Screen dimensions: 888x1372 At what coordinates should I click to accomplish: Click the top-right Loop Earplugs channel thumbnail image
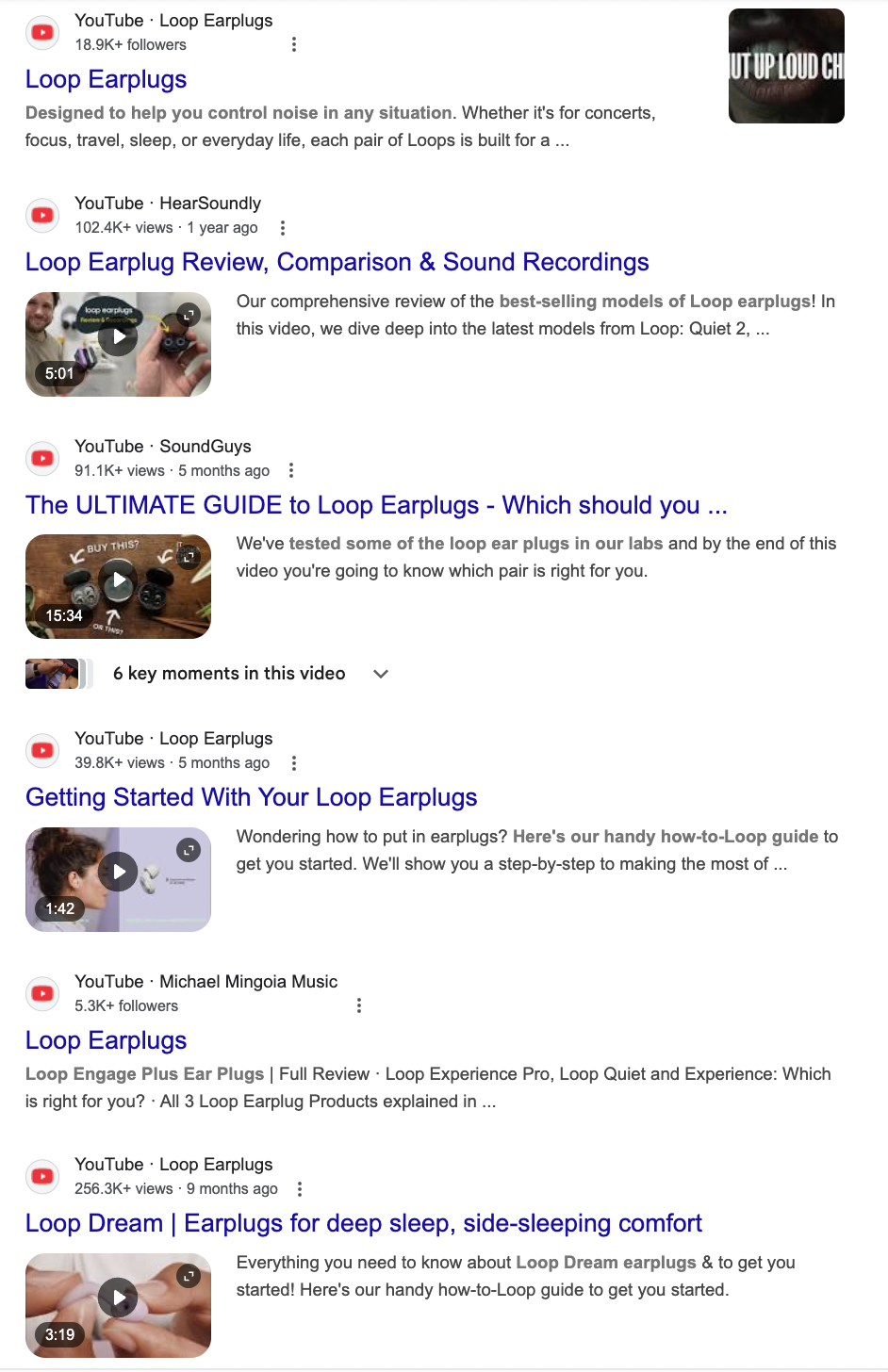[786, 65]
